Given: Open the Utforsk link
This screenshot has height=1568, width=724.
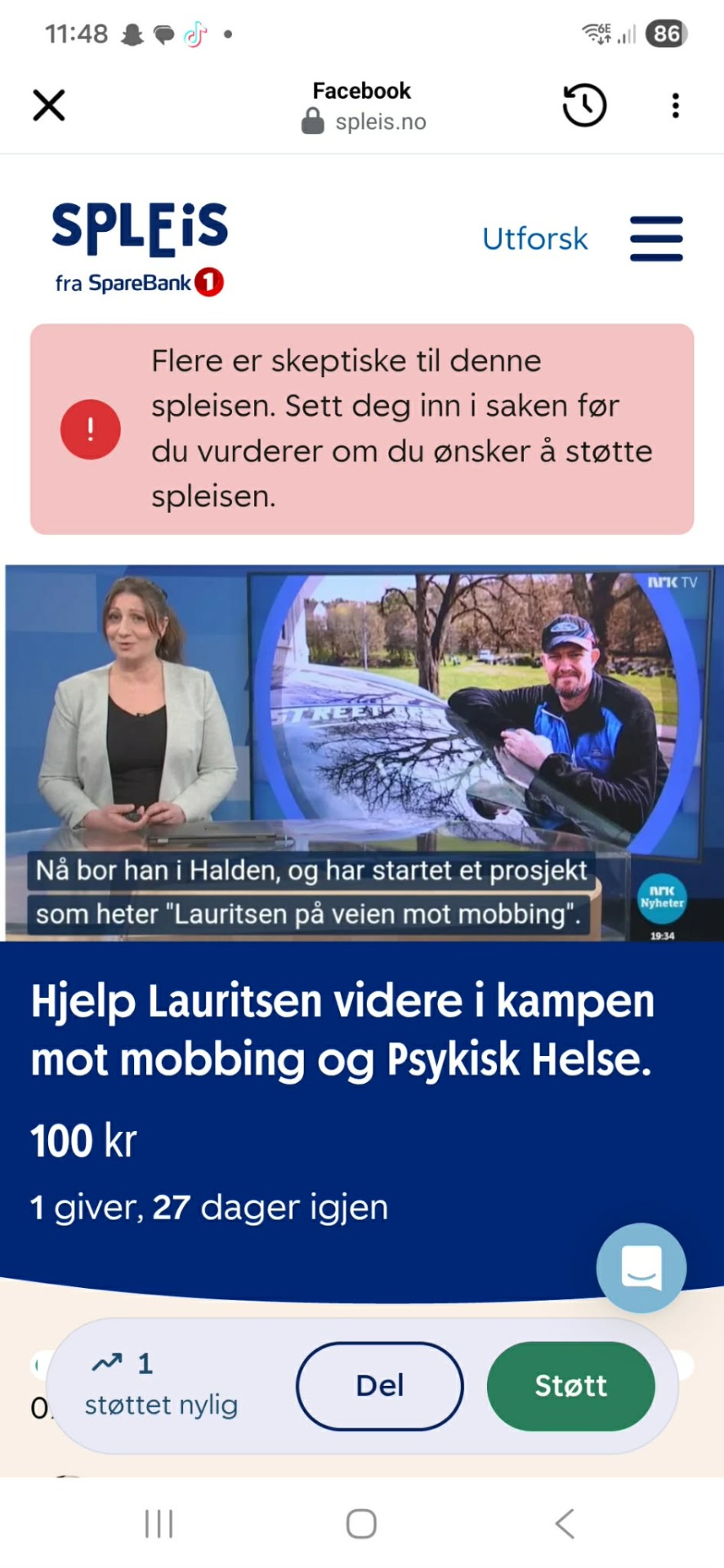Looking at the screenshot, I should coord(534,239).
